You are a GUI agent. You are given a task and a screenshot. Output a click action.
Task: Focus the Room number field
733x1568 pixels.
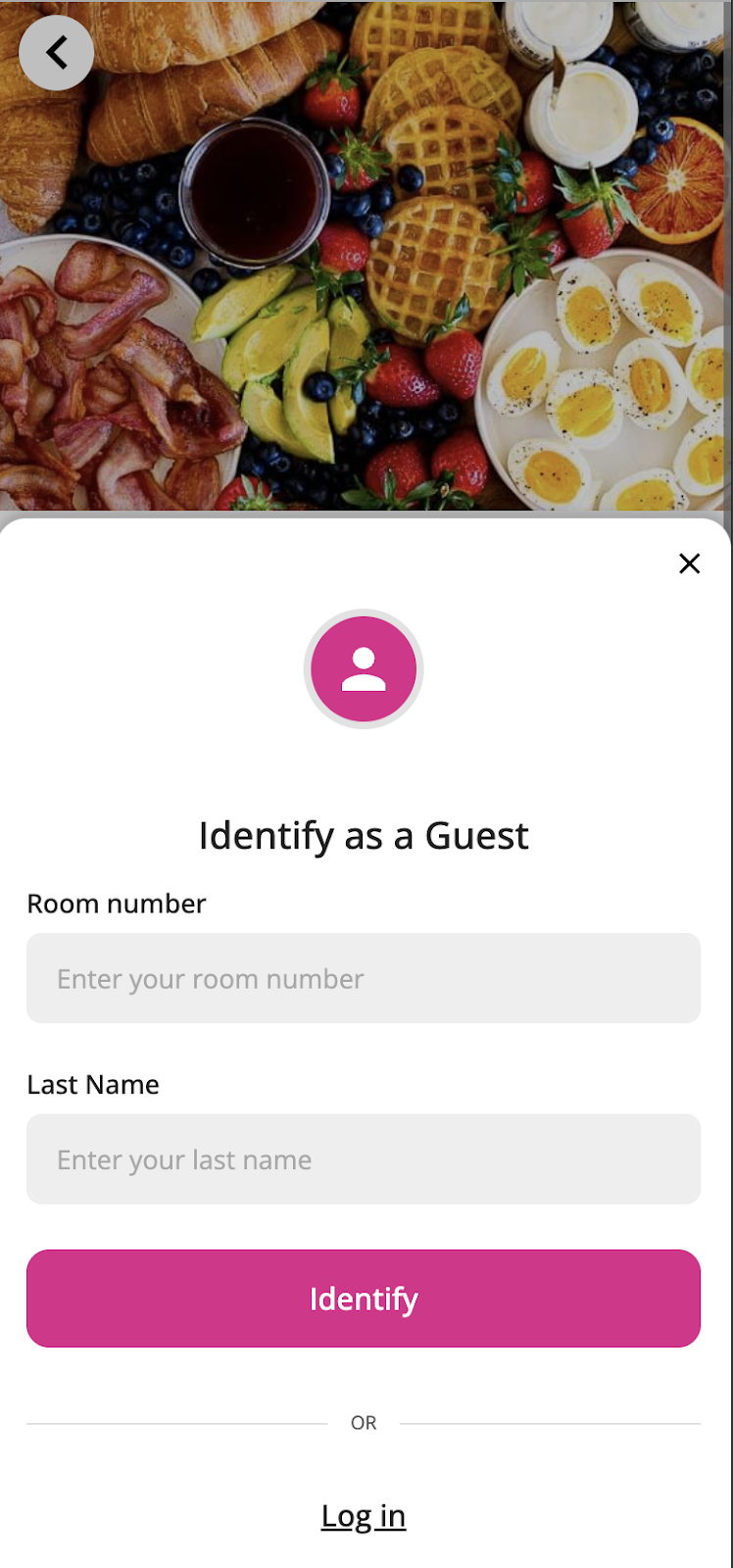pyautogui.click(x=364, y=978)
